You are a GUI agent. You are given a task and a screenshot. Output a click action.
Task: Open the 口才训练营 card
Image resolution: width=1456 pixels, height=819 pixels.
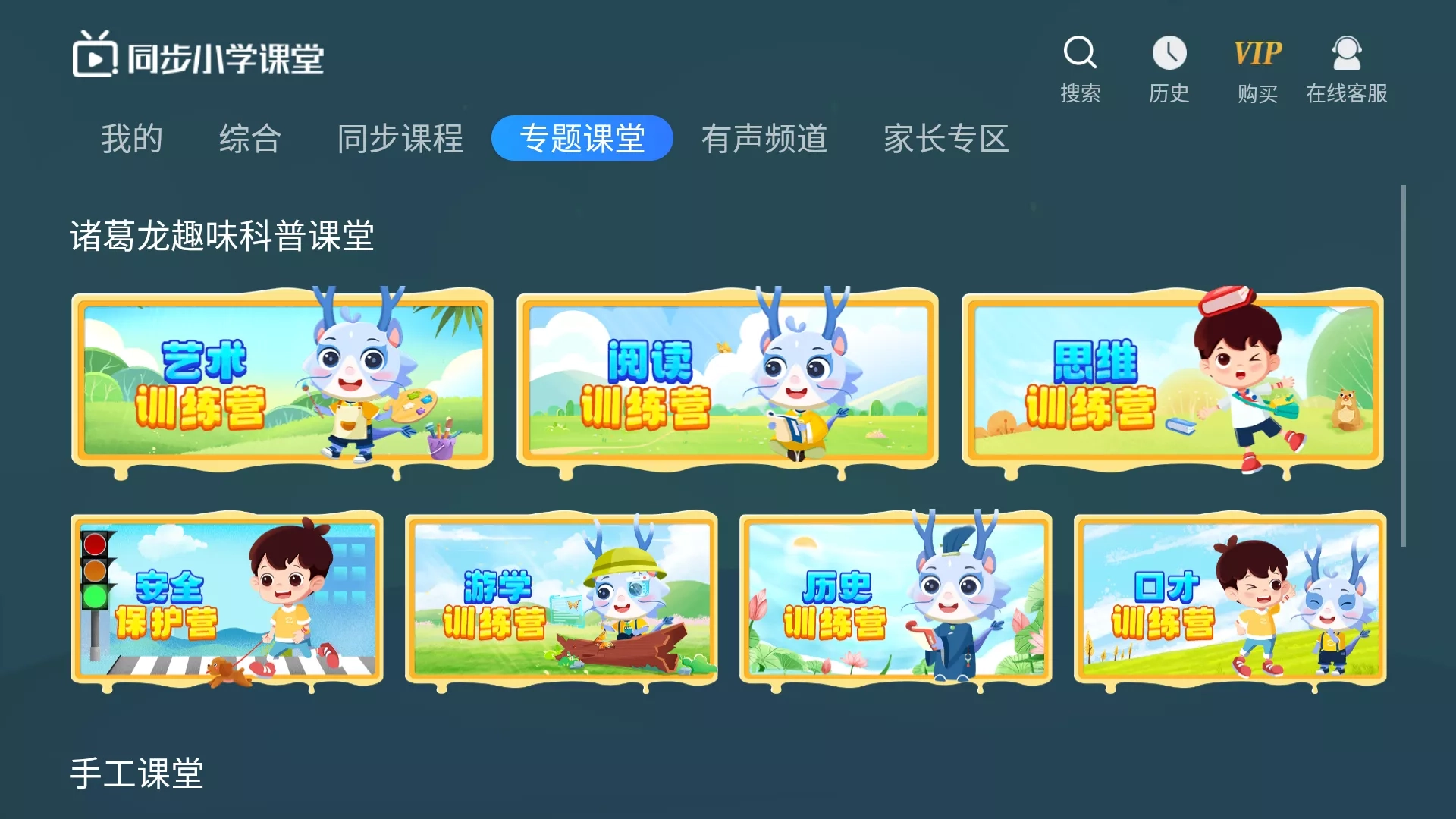coord(1230,599)
